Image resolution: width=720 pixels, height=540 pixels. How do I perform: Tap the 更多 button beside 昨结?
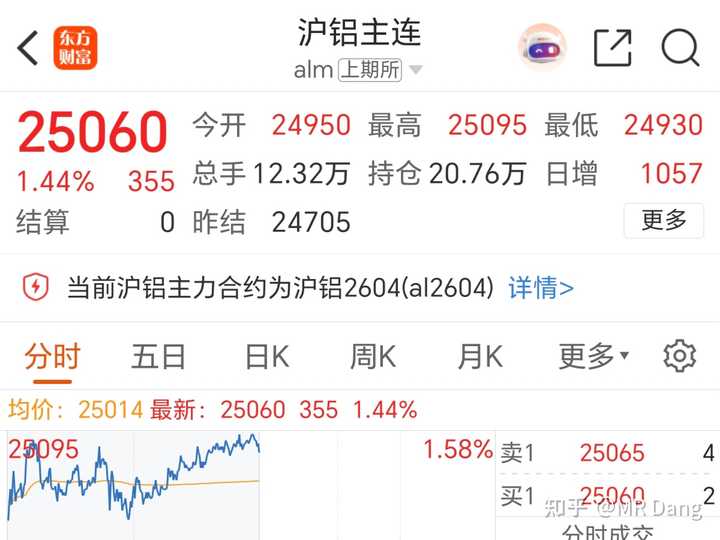pos(663,220)
